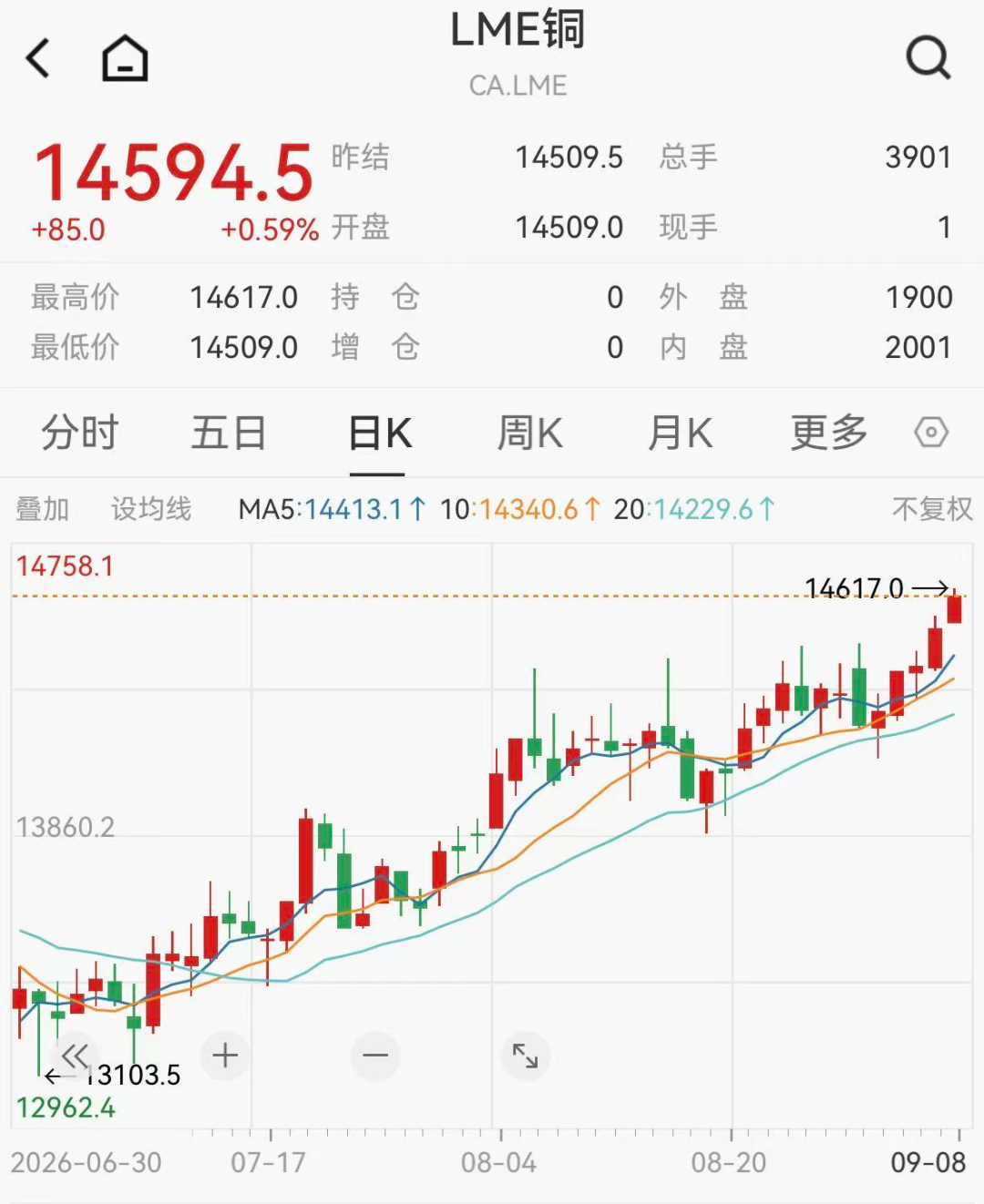984x1204 pixels.
Task: Open the hexagon chart settings icon
Action: (931, 433)
